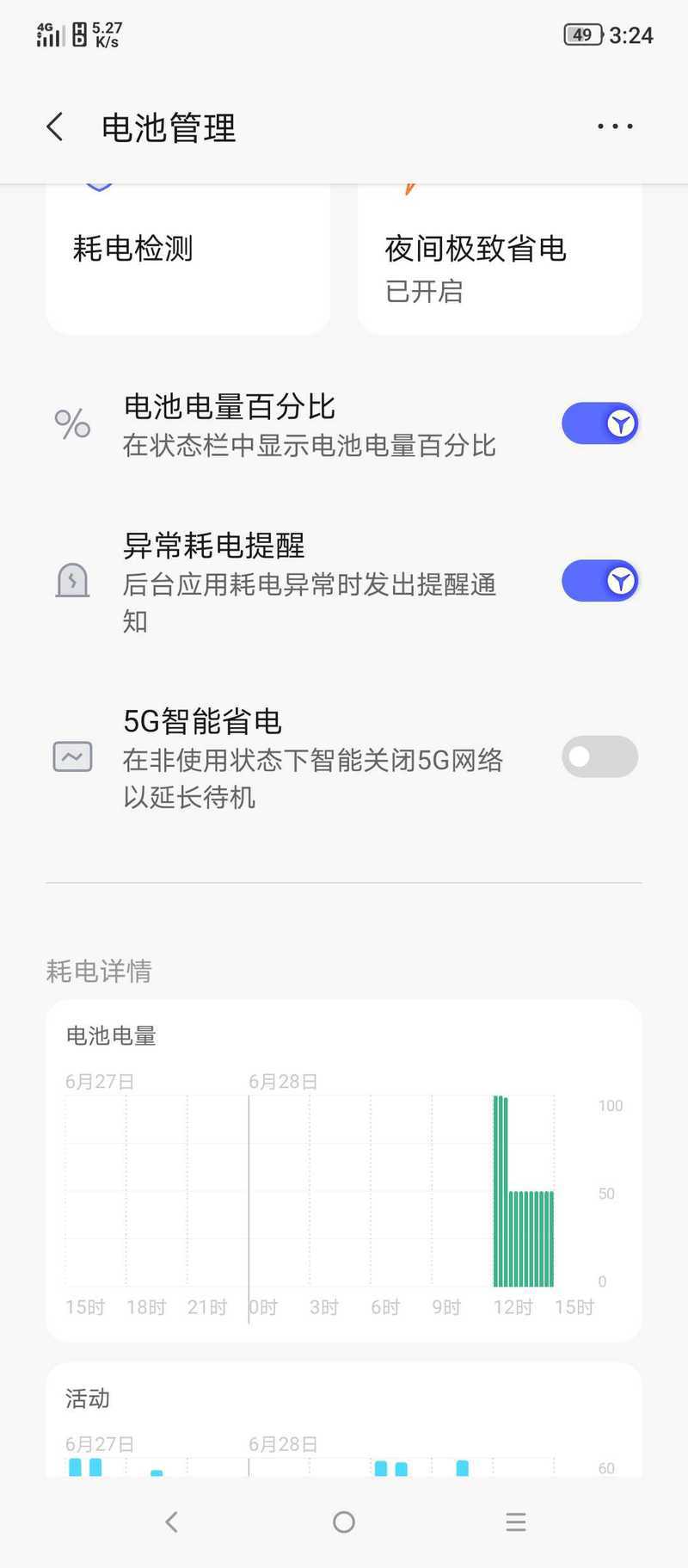Open the three-dot overflow menu
The height and width of the screenshot is (1568, 688).
(615, 127)
